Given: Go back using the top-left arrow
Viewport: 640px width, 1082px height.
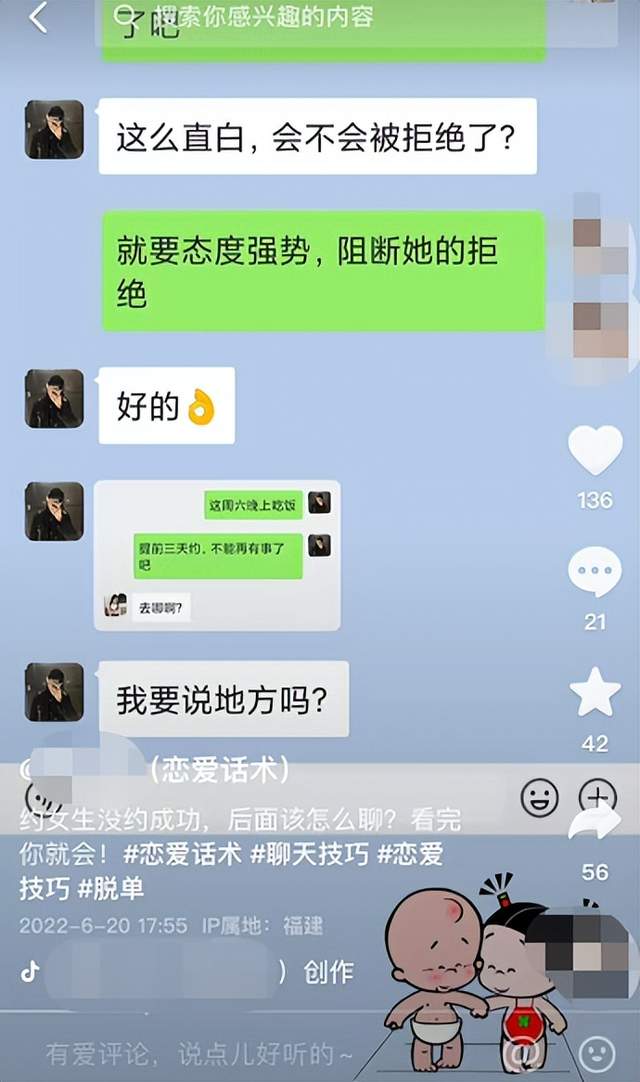Looking at the screenshot, I should (37, 18).
